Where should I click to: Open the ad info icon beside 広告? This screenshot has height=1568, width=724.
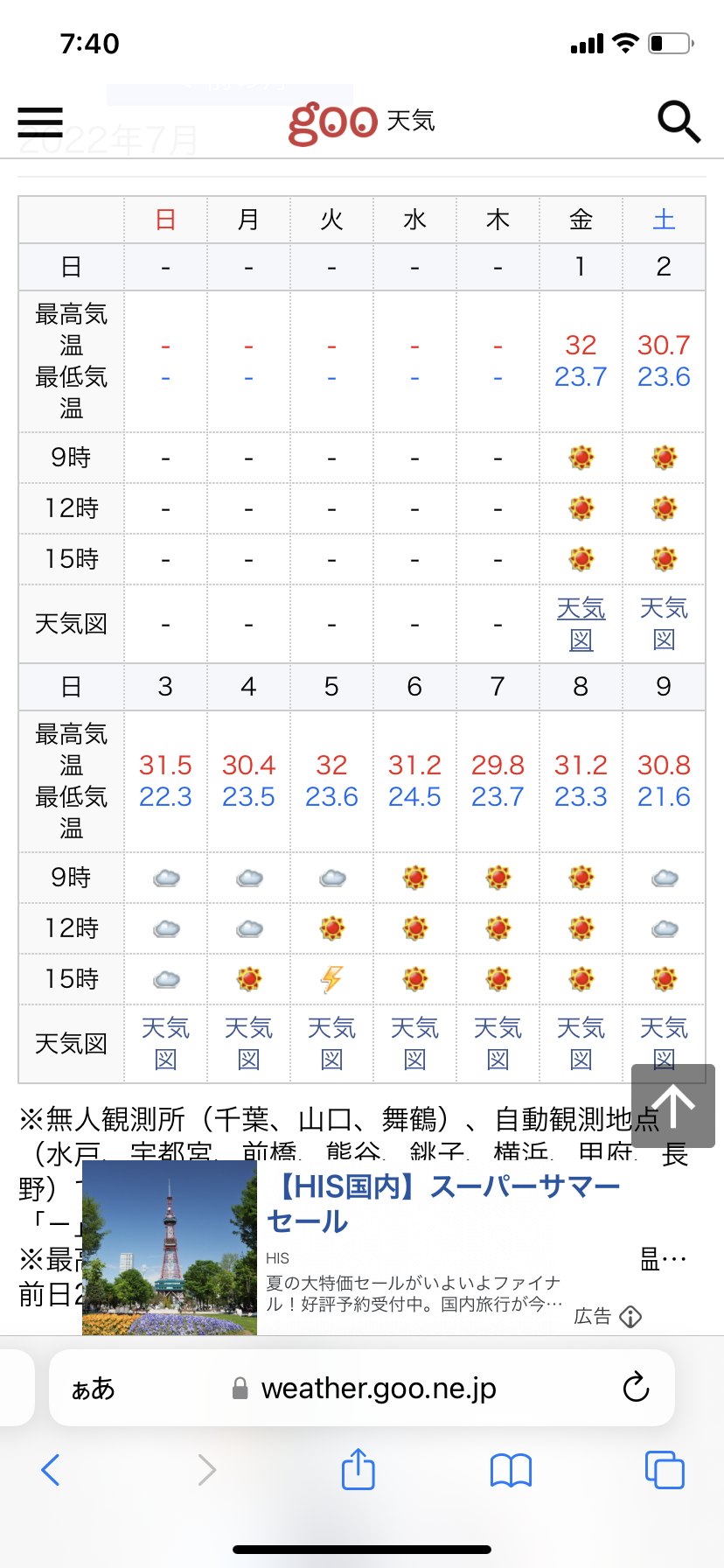pyautogui.click(x=630, y=1317)
